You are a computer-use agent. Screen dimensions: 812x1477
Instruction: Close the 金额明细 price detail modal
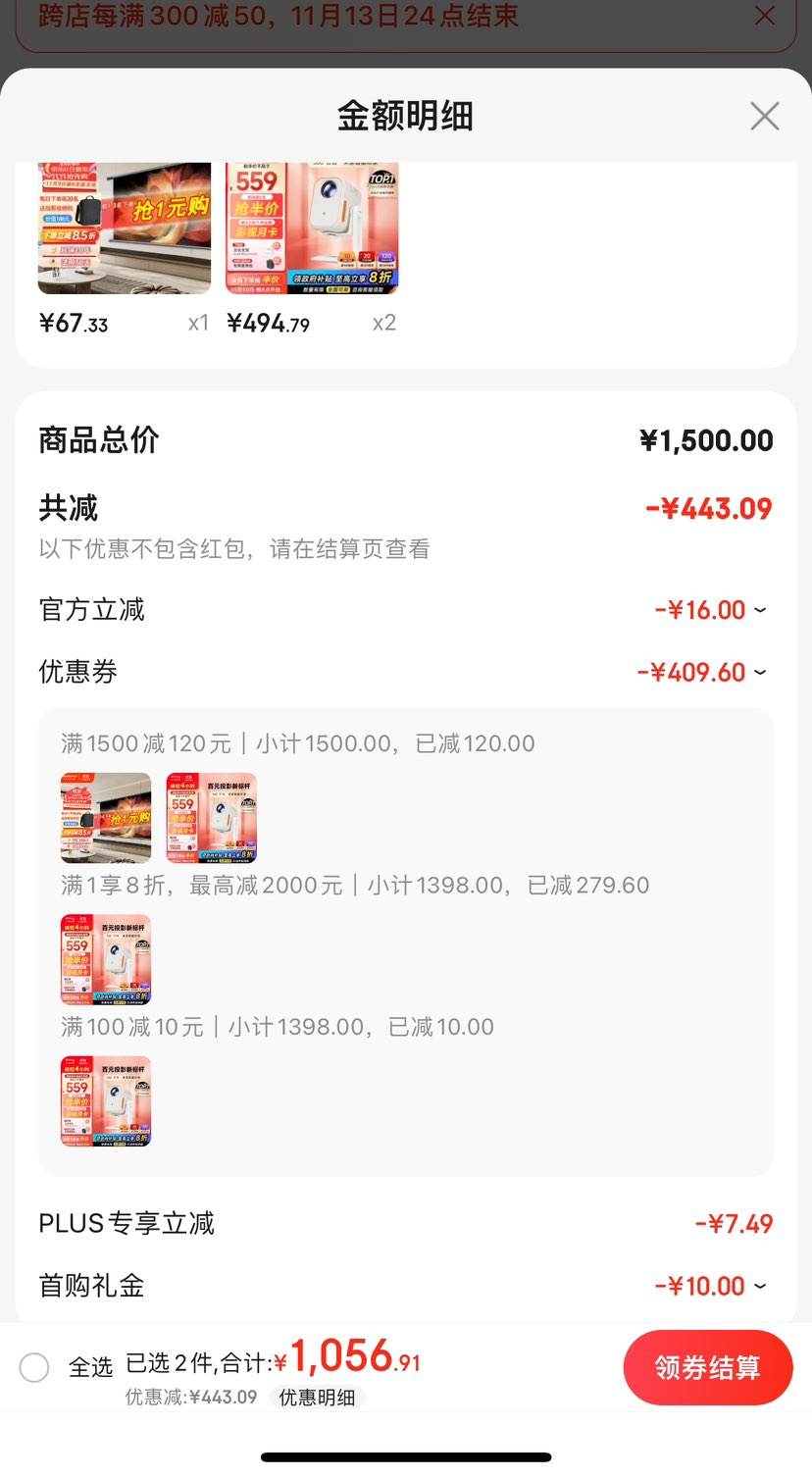[x=764, y=115]
